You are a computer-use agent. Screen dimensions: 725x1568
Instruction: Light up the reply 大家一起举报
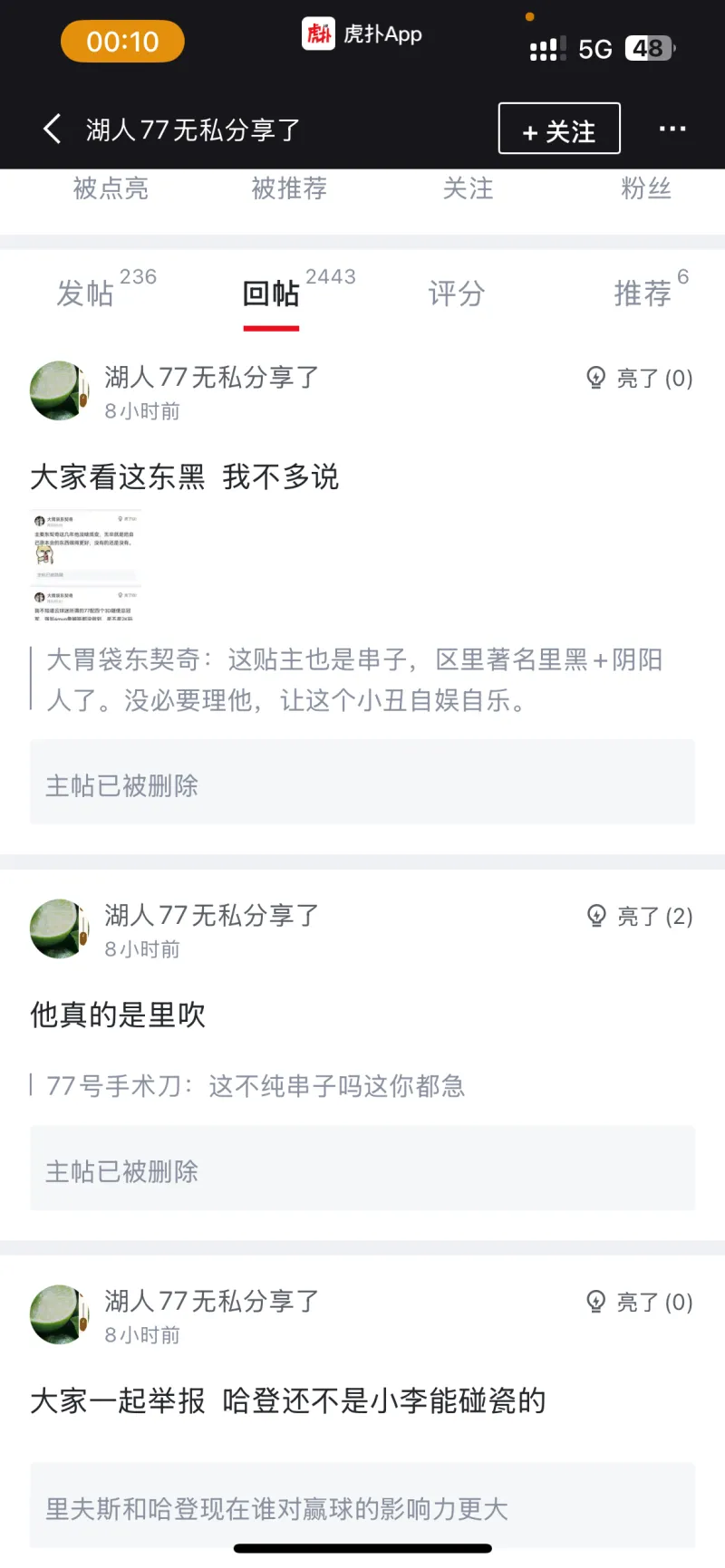(x=640, y=1302)
